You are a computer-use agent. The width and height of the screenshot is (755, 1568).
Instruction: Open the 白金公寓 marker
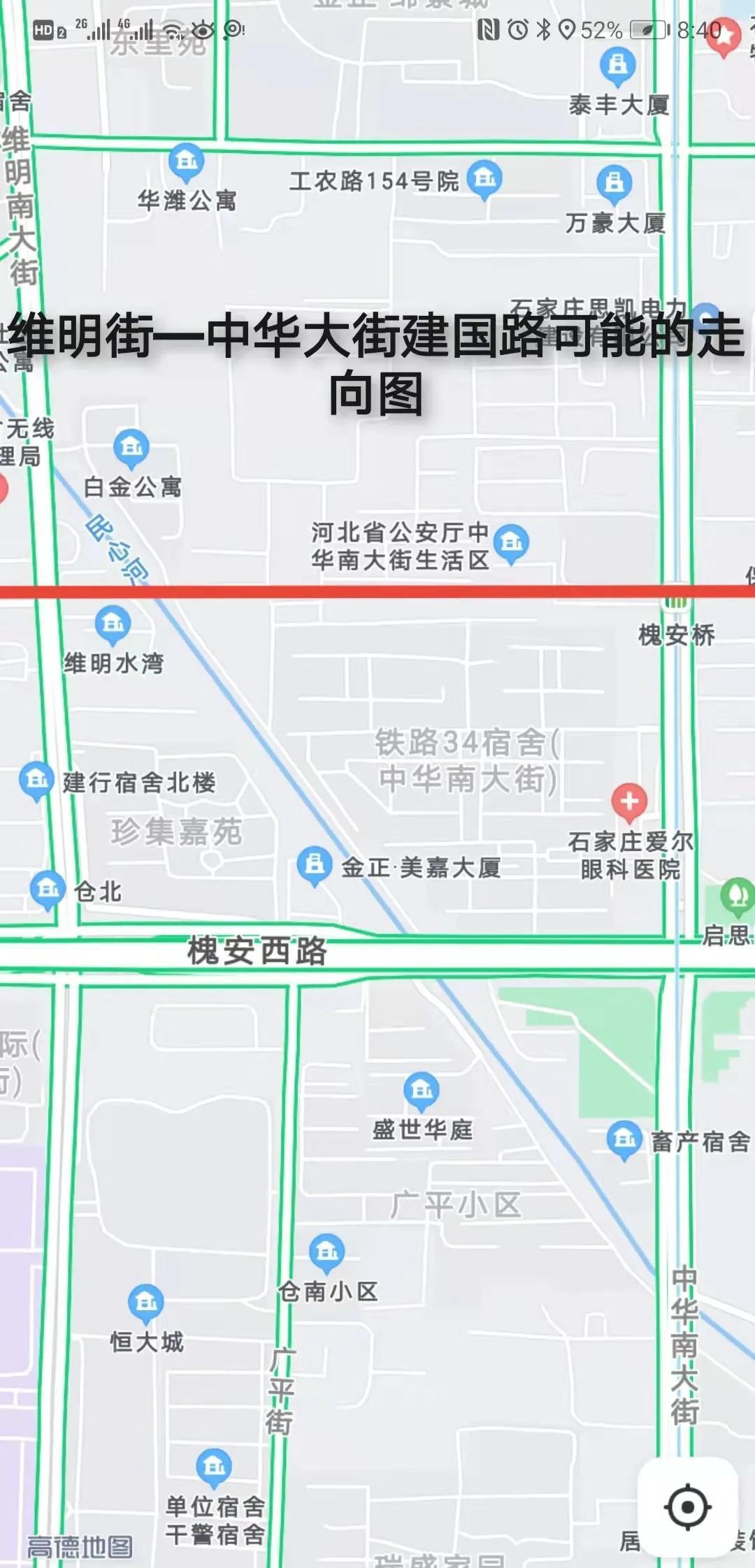coord(131,447)
